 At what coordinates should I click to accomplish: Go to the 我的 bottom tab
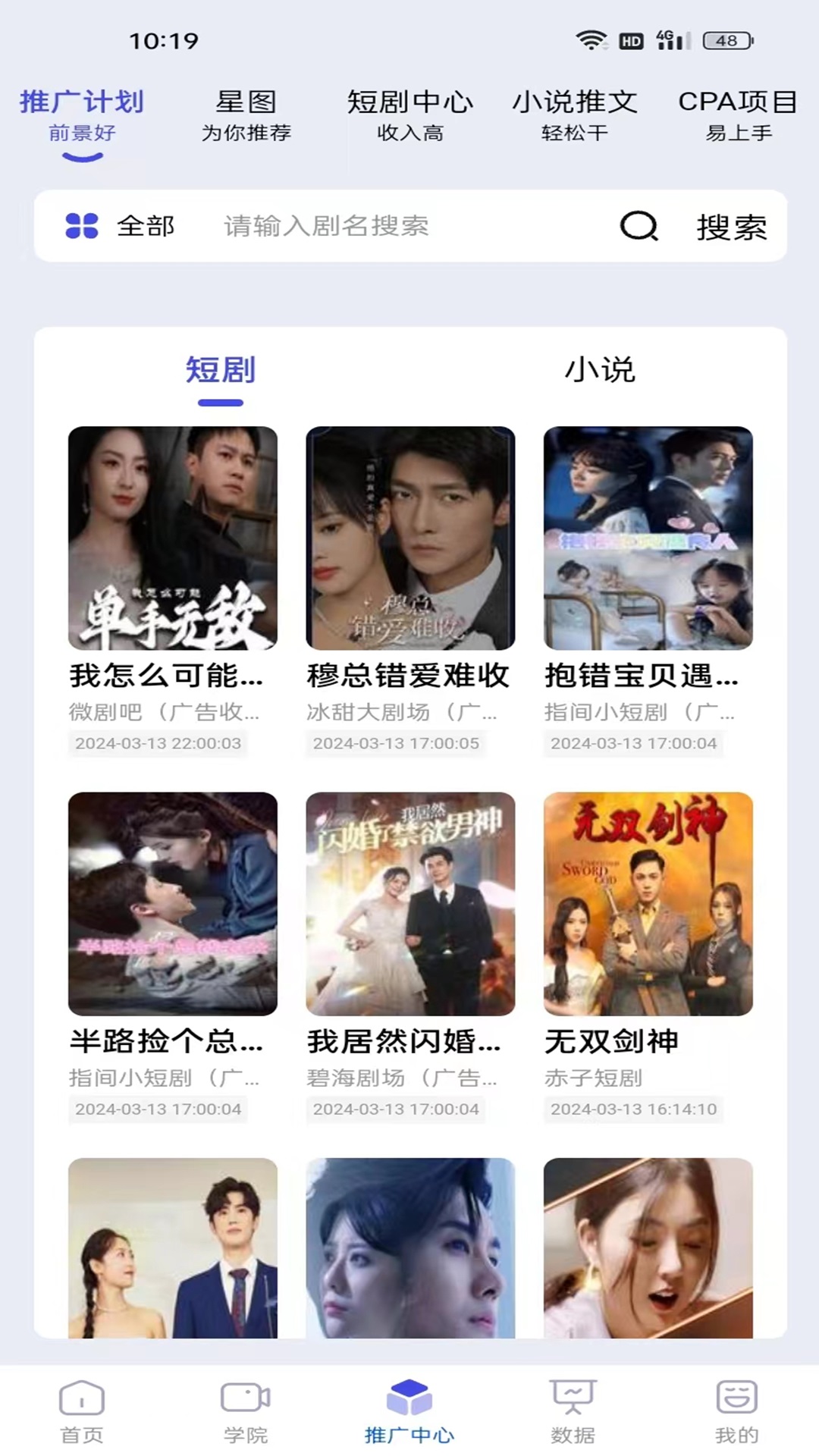(736, 1410)
